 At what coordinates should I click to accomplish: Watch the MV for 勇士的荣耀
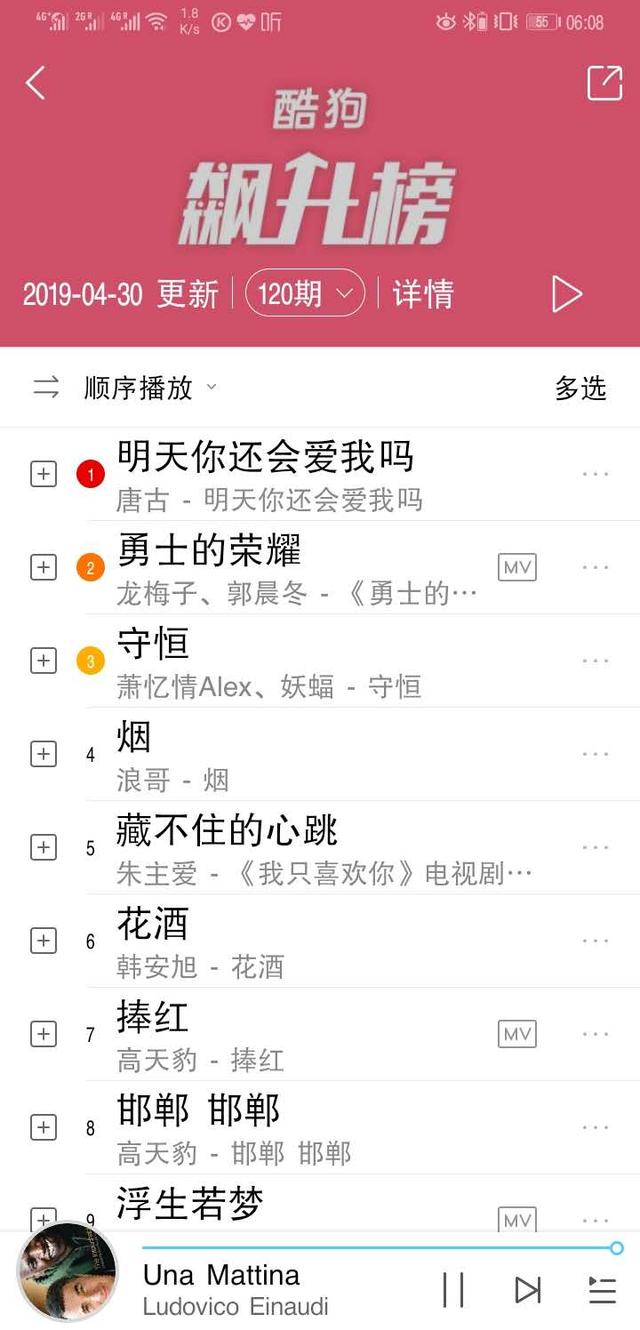click(x=517, y=567)
